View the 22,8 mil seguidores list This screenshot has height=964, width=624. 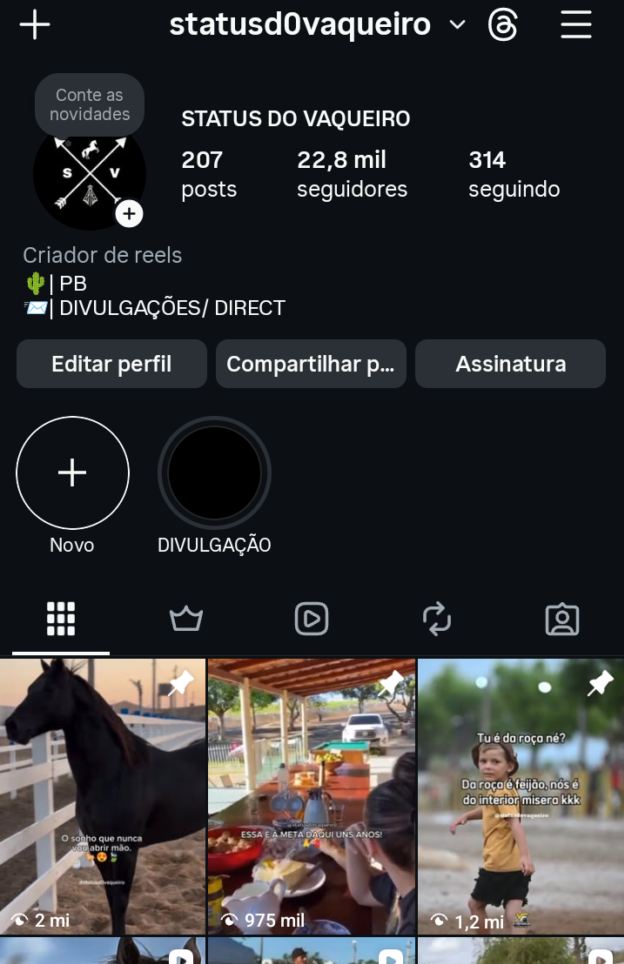click(352, 174)
